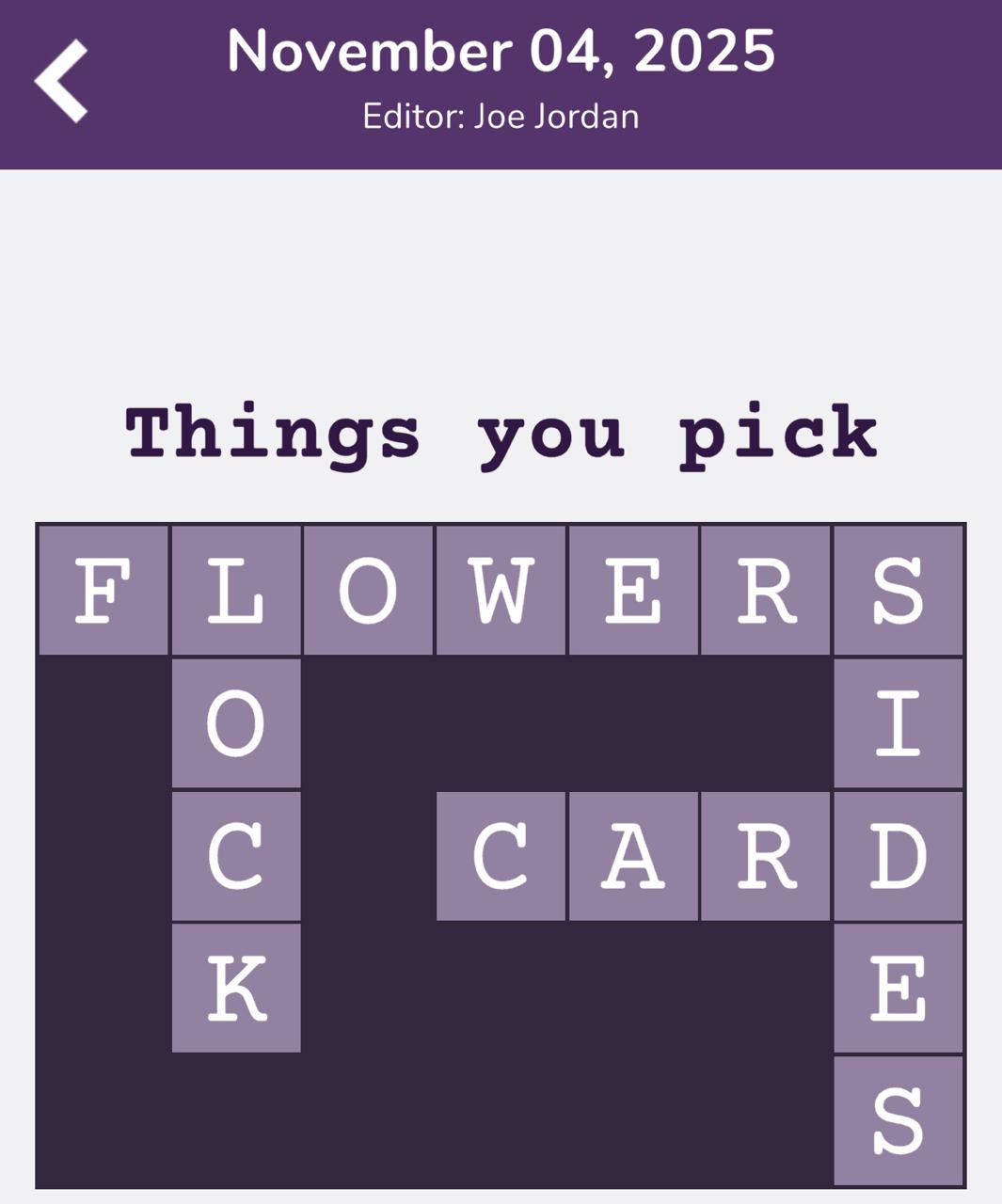Click the letter C tile in LOCK column

[x=236, y=854]
